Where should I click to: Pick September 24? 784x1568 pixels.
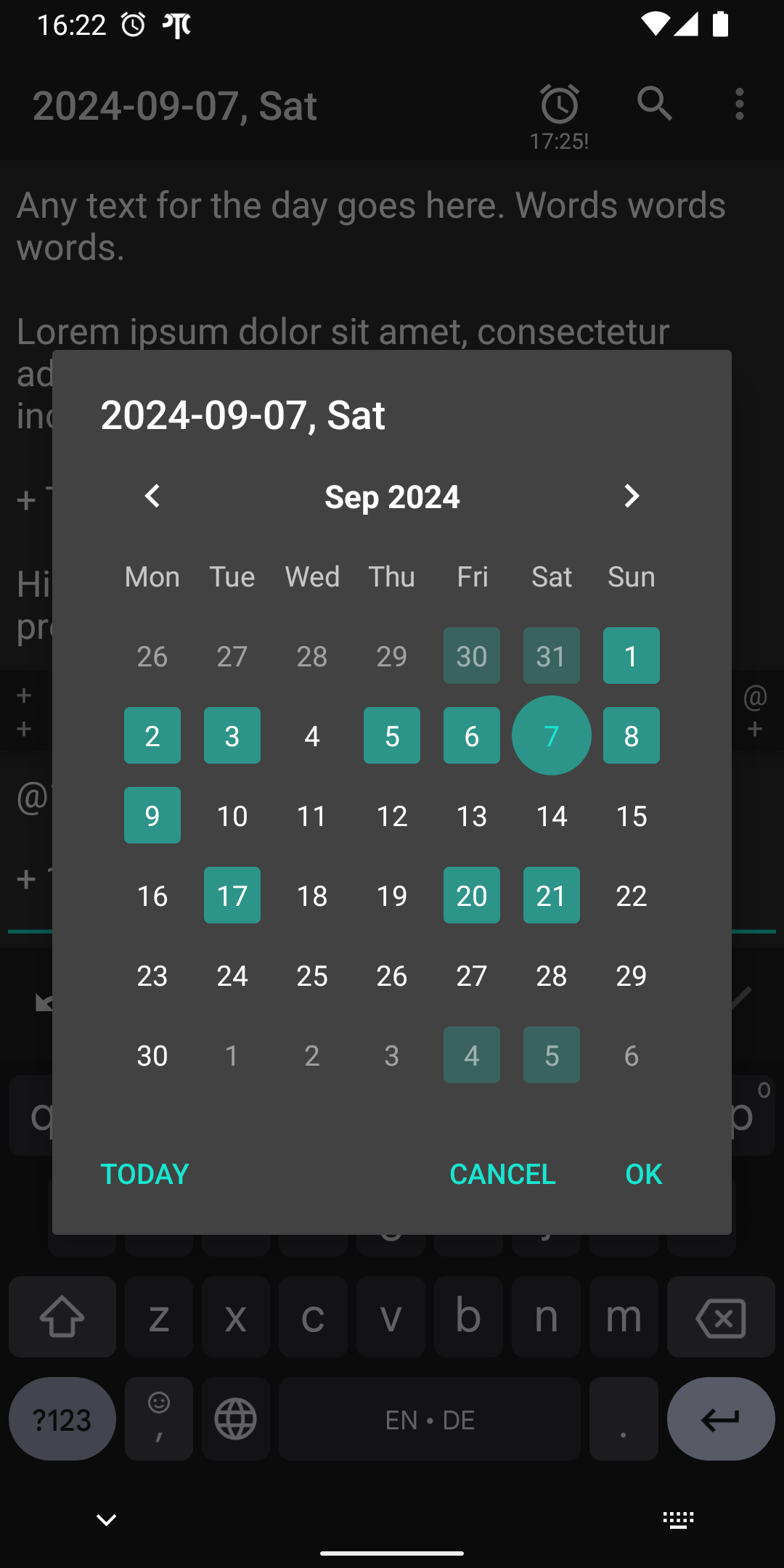(232, 976)
